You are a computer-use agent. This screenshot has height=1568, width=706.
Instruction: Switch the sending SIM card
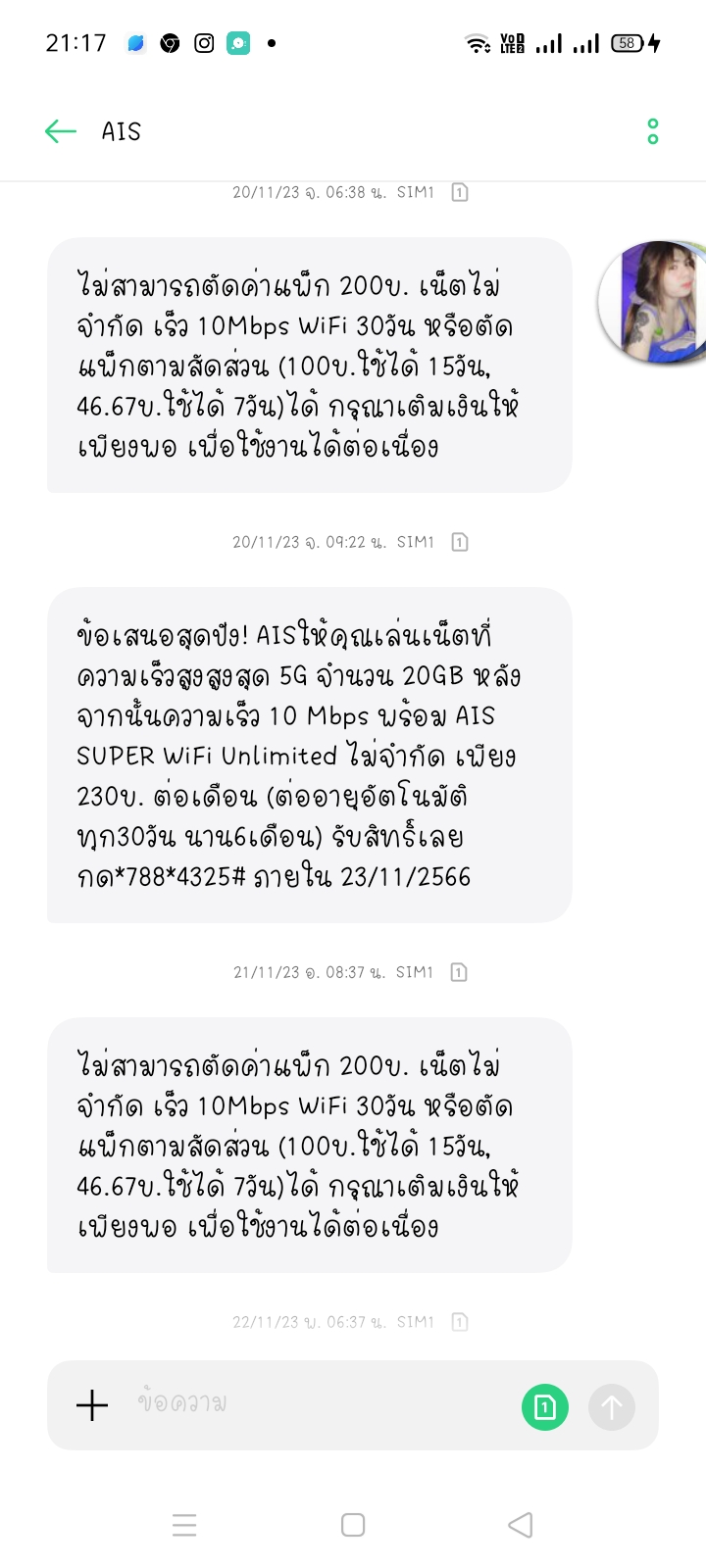(545, 1407)
